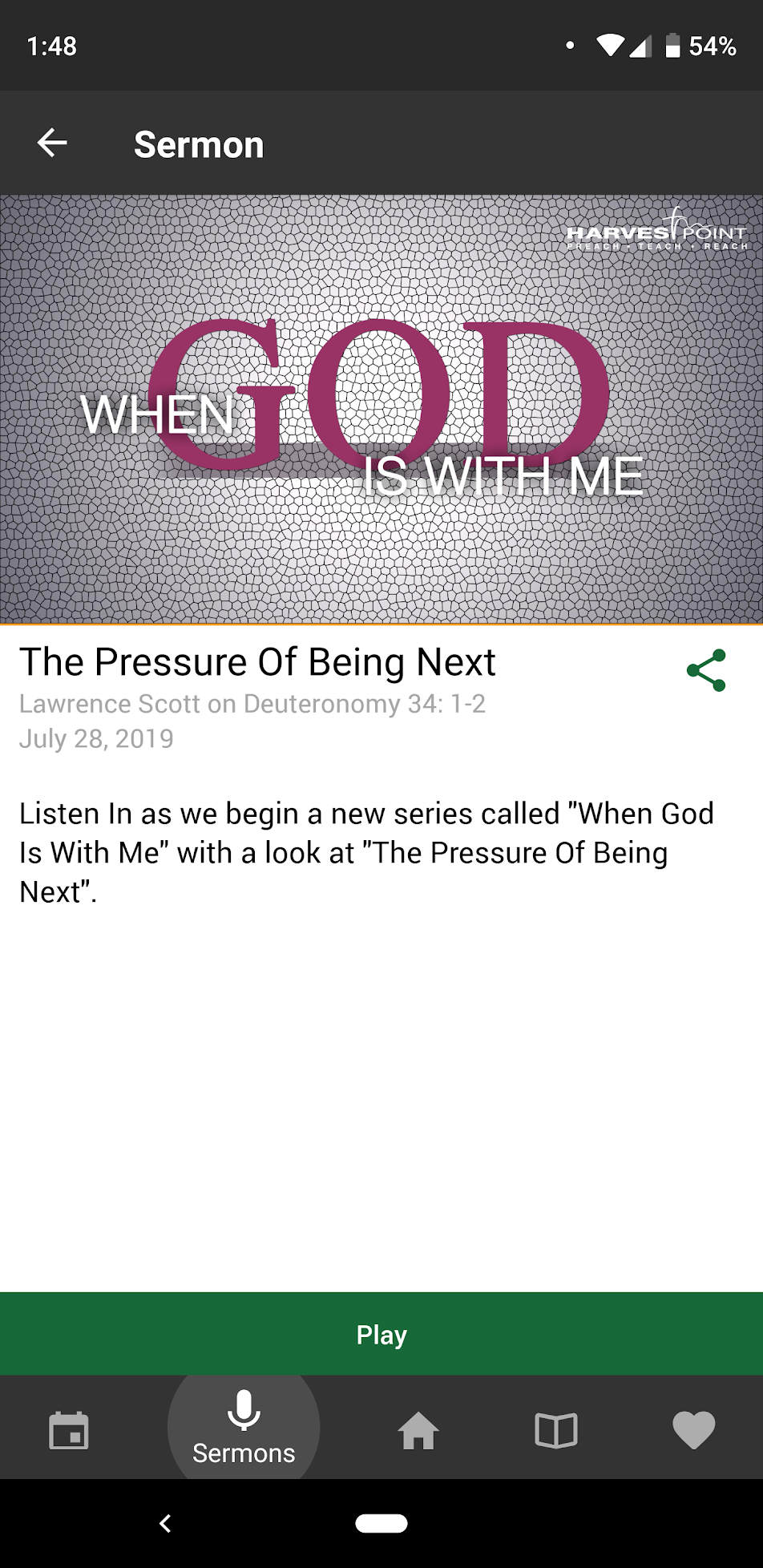
Task: Select the home icon in bottom navigation
Action: [x=419, y=1429]
